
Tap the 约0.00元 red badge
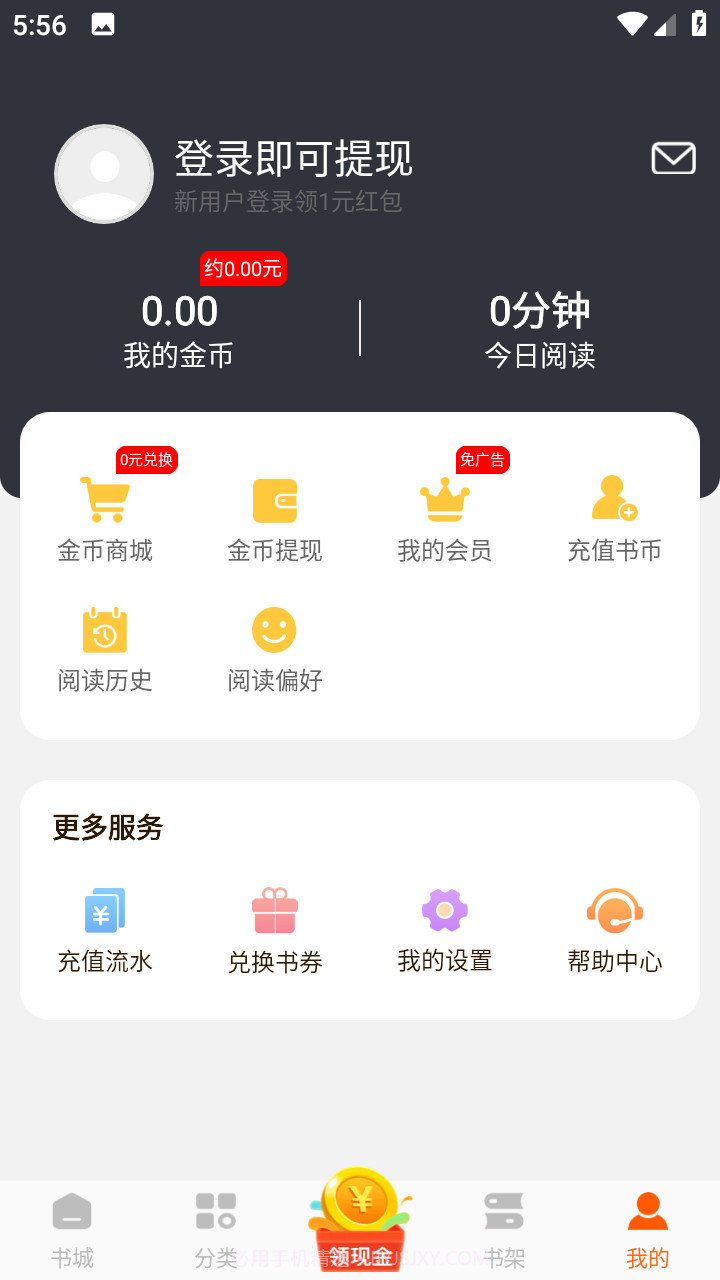[243, 268]
